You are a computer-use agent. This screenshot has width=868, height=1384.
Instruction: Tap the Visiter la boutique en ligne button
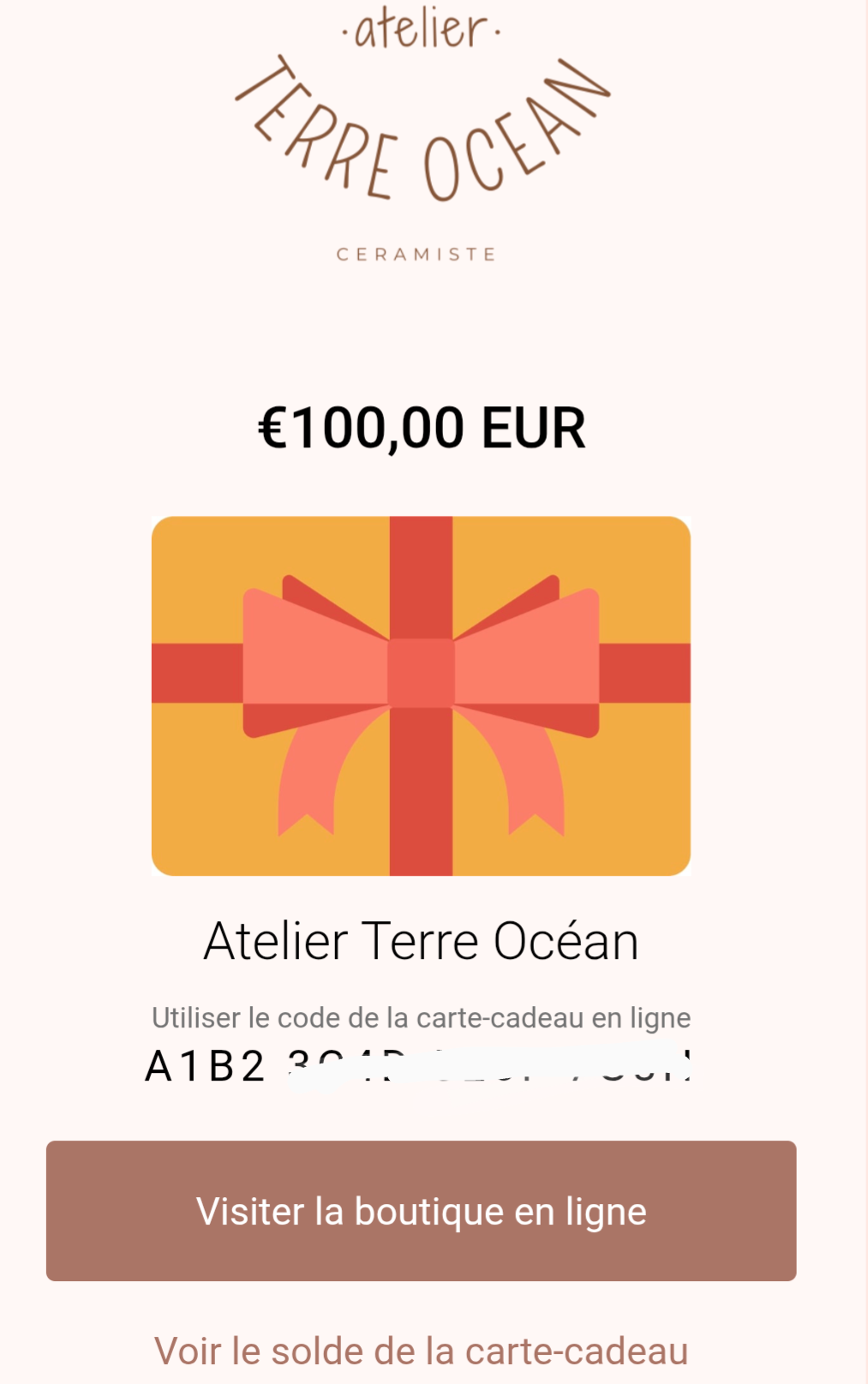pos(421,1210)
